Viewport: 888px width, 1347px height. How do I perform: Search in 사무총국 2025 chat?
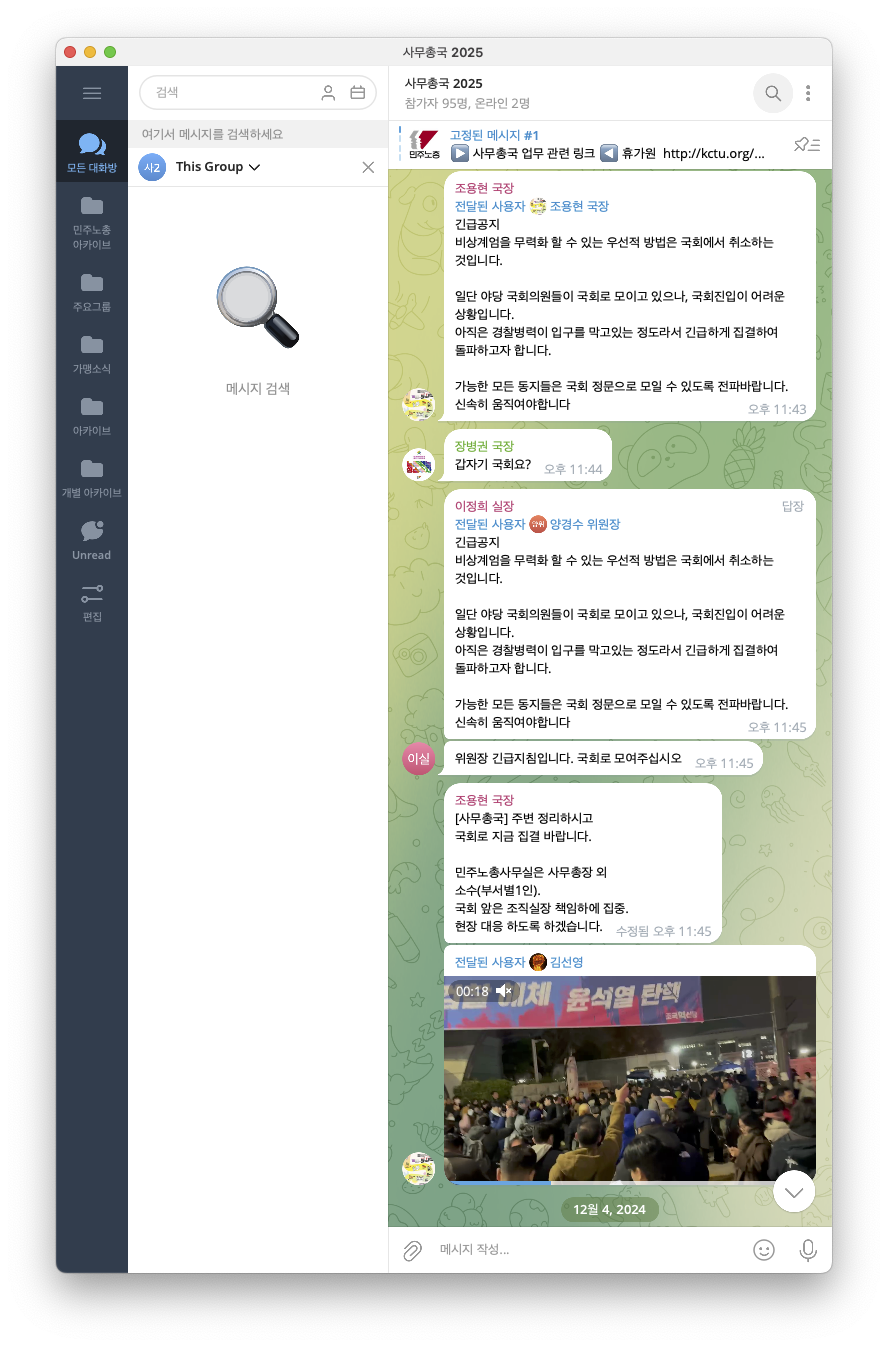[x=773, y=93]
